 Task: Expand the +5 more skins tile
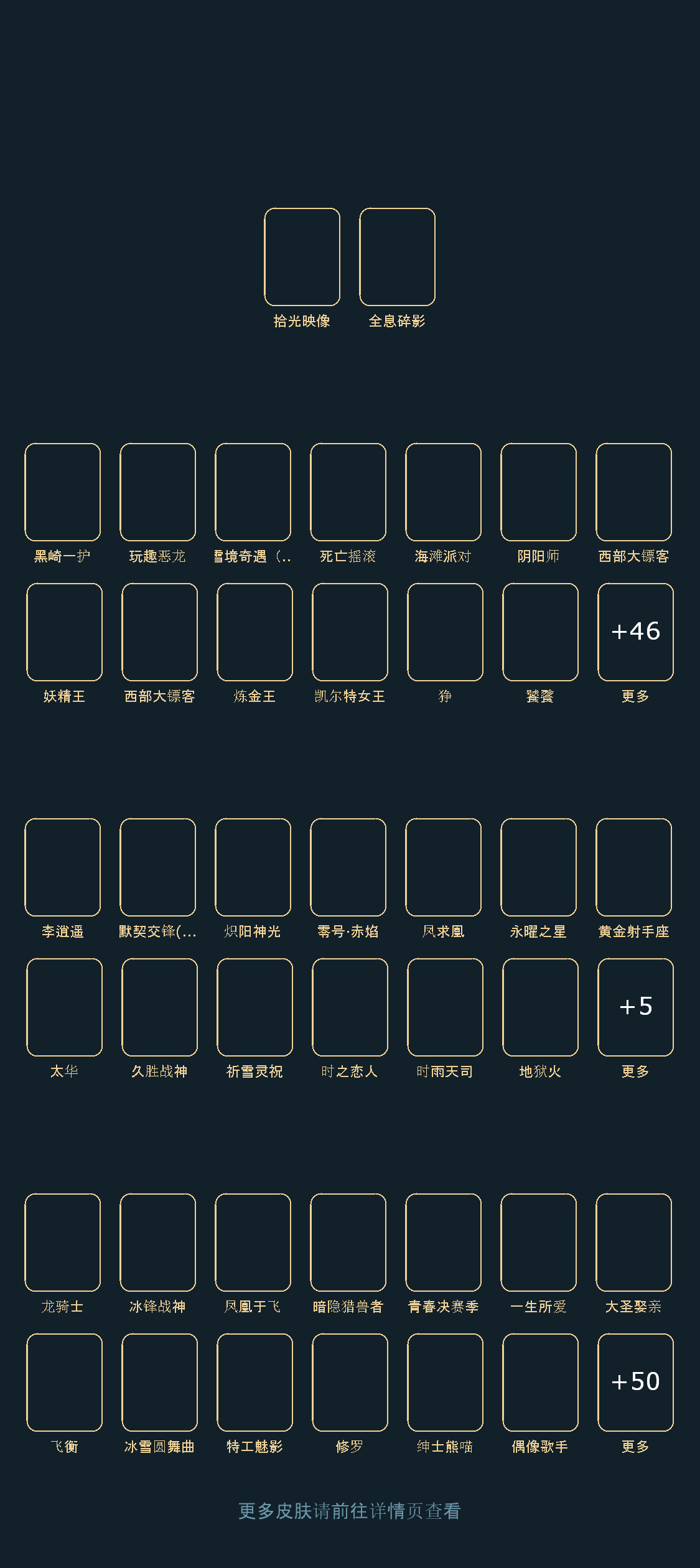[635, 1007]
